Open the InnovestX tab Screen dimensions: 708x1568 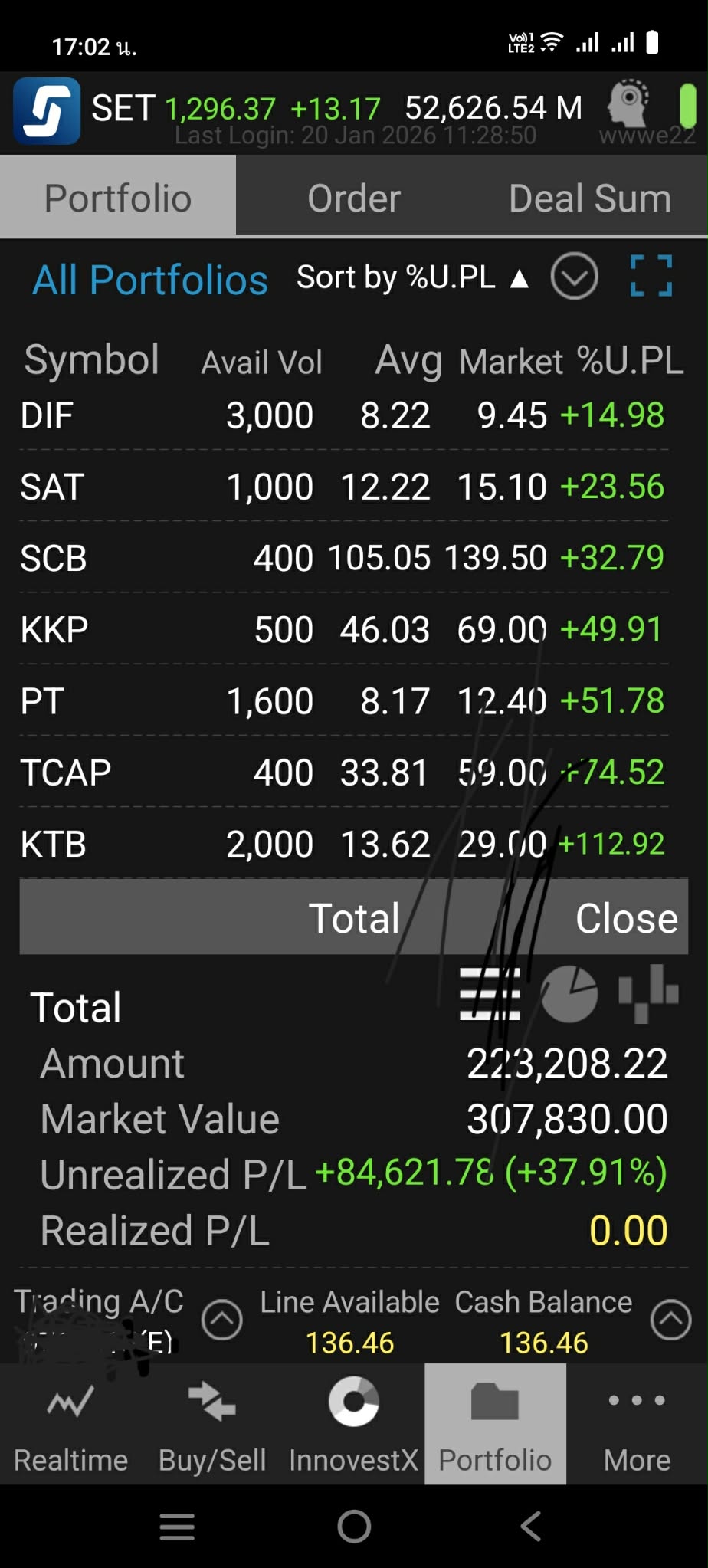click(353, 1425)
